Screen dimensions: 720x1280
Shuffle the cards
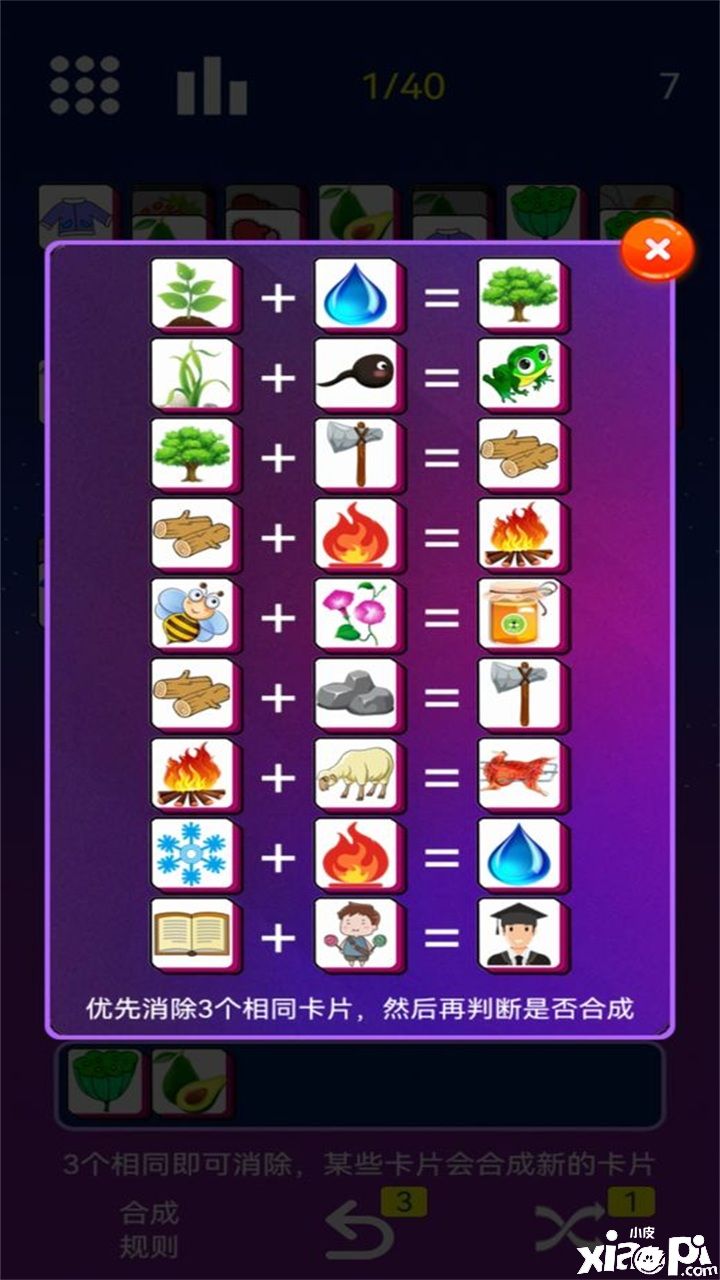pyautogui.click(x=570, y=1228)
